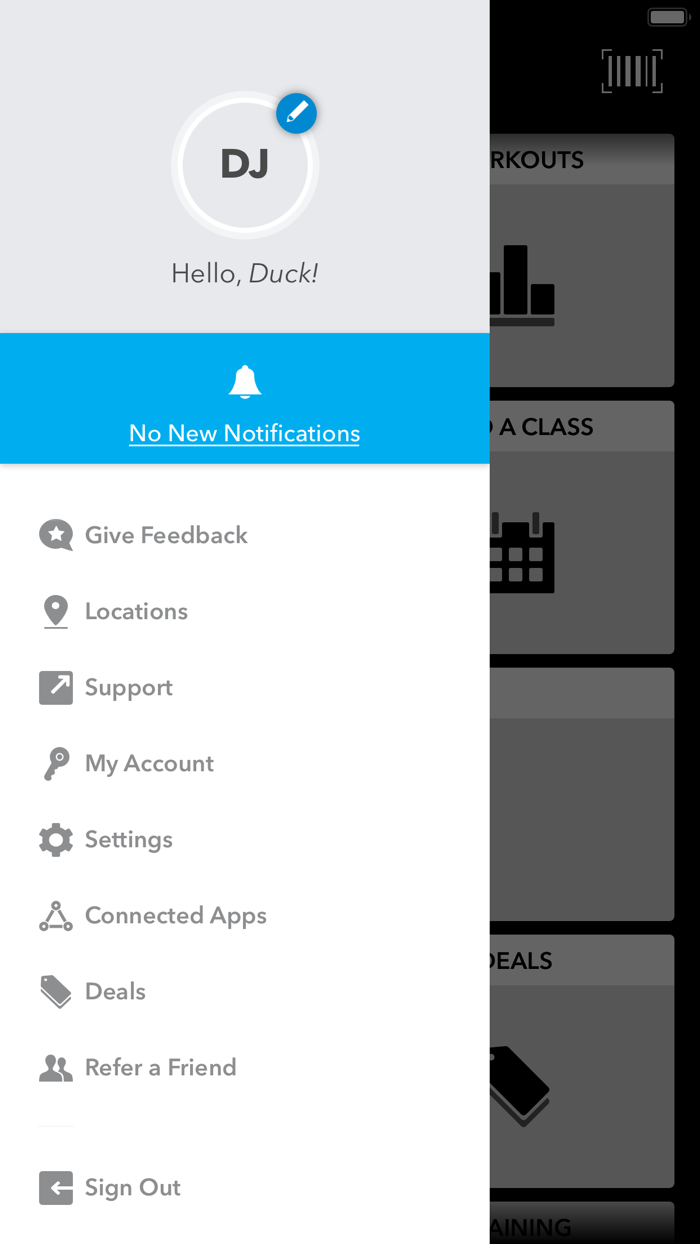This screenshot has height=1244, width=700.
Task: Open Settings from the drawer
Action: (245, 839)
